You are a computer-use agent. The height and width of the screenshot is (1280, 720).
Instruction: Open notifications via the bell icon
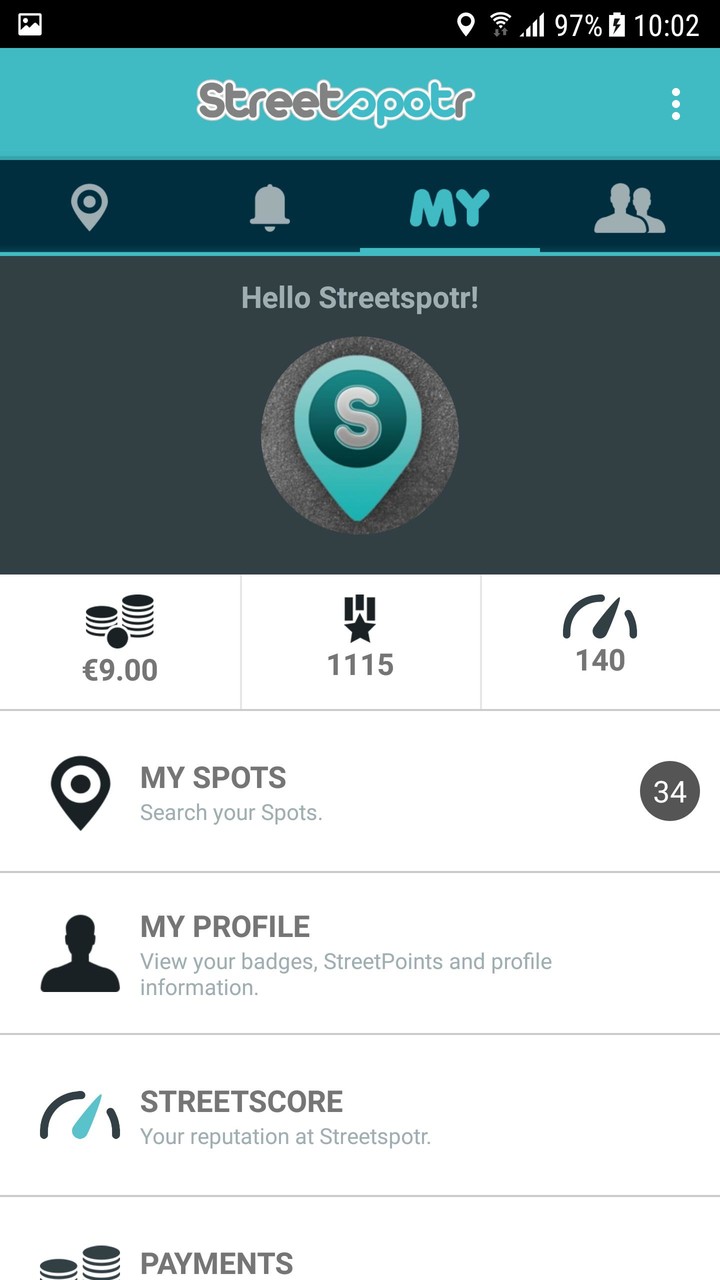[x=270, y=207]
